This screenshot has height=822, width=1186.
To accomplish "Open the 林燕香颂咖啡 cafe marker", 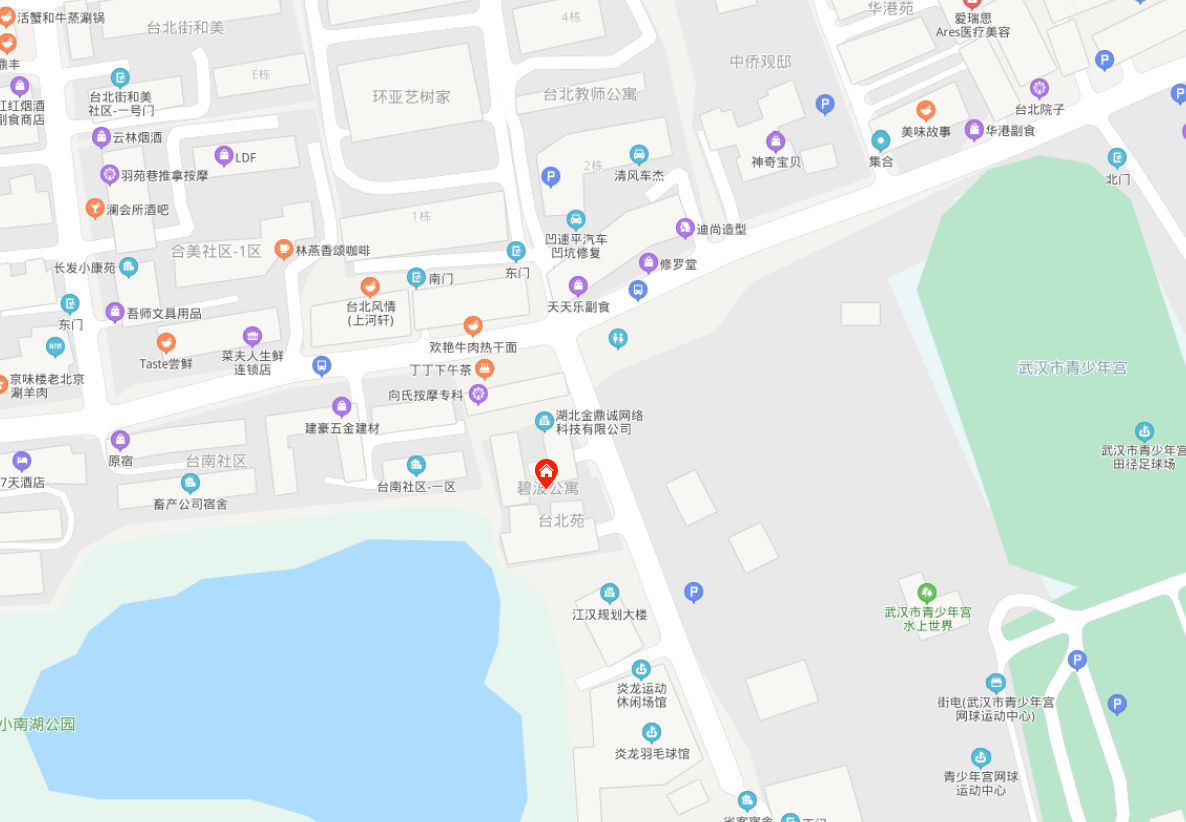I will pyautogui.click(x=284, y=250).
